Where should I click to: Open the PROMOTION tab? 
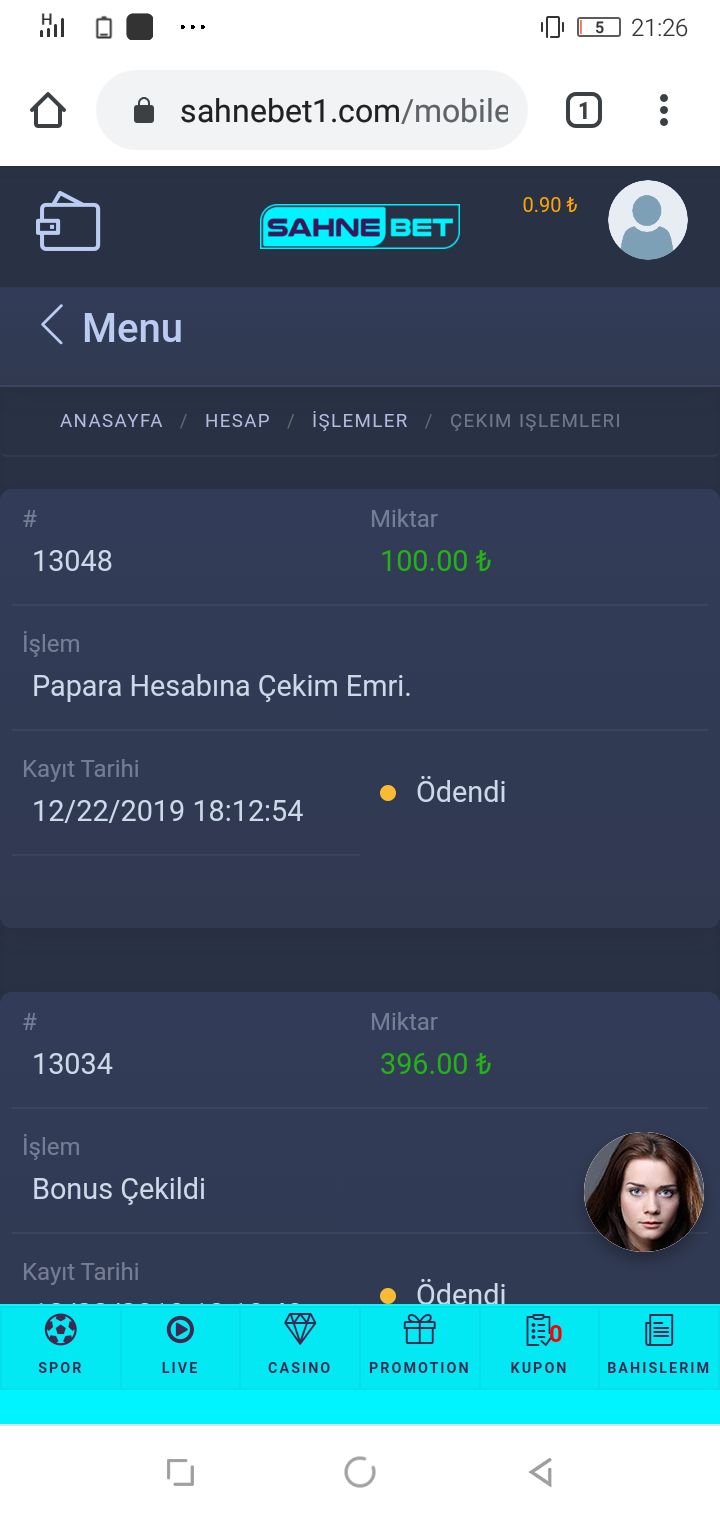click(419, 1346)
